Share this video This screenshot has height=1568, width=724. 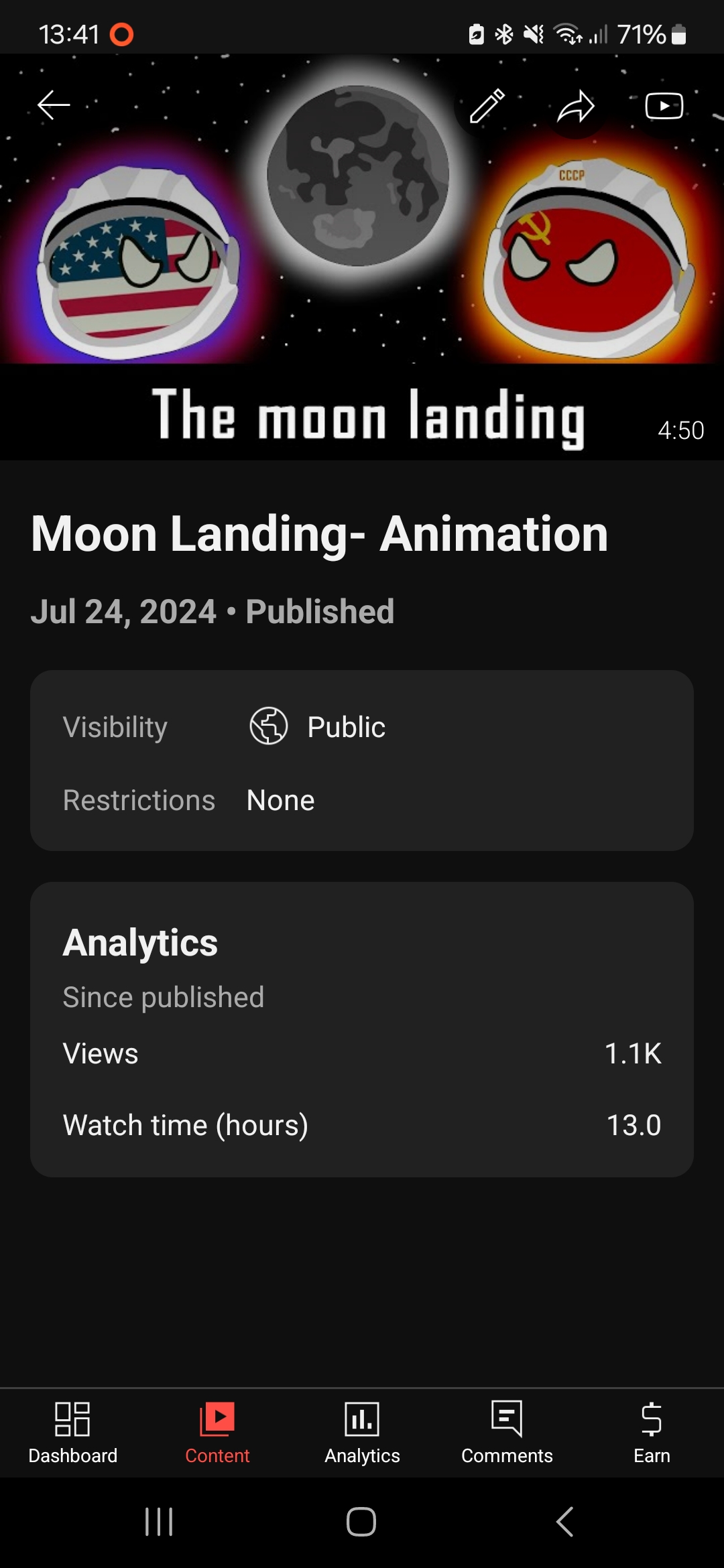click(x=576, y=106)
